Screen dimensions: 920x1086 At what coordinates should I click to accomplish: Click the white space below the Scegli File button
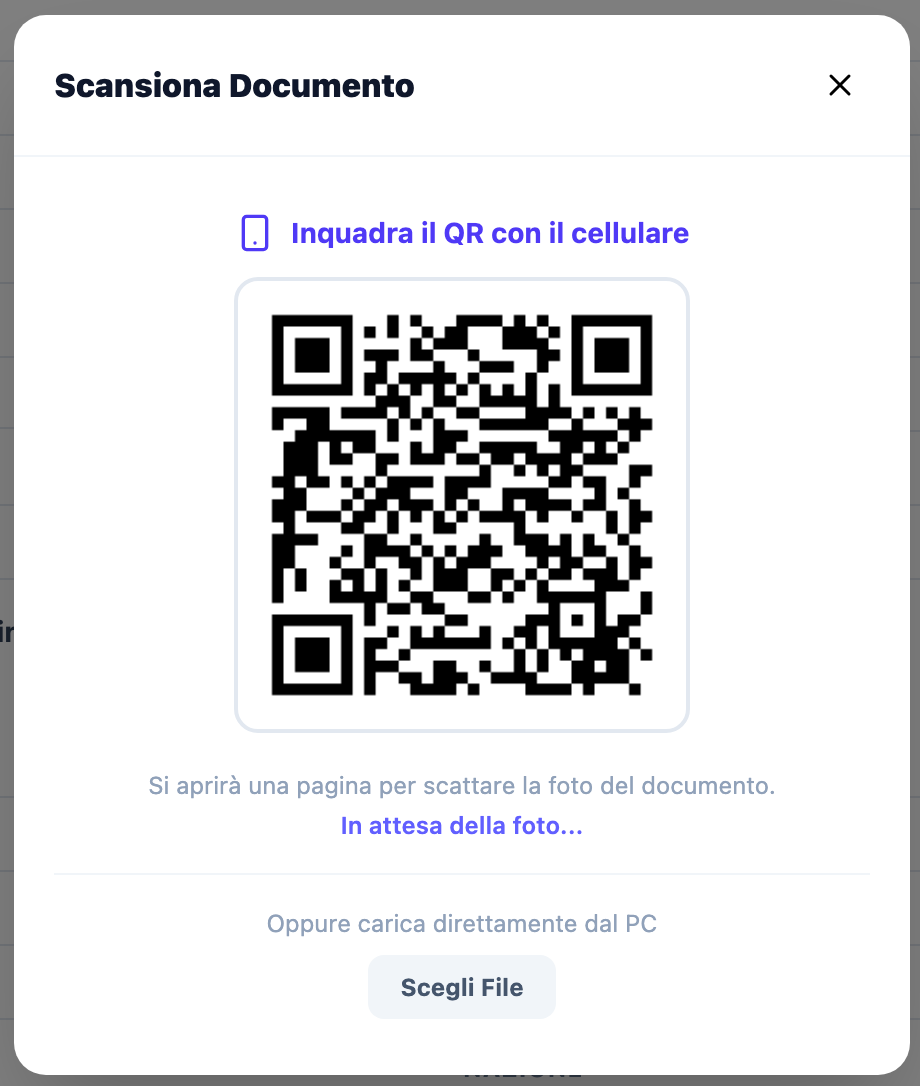click(x=461, y=1040)
